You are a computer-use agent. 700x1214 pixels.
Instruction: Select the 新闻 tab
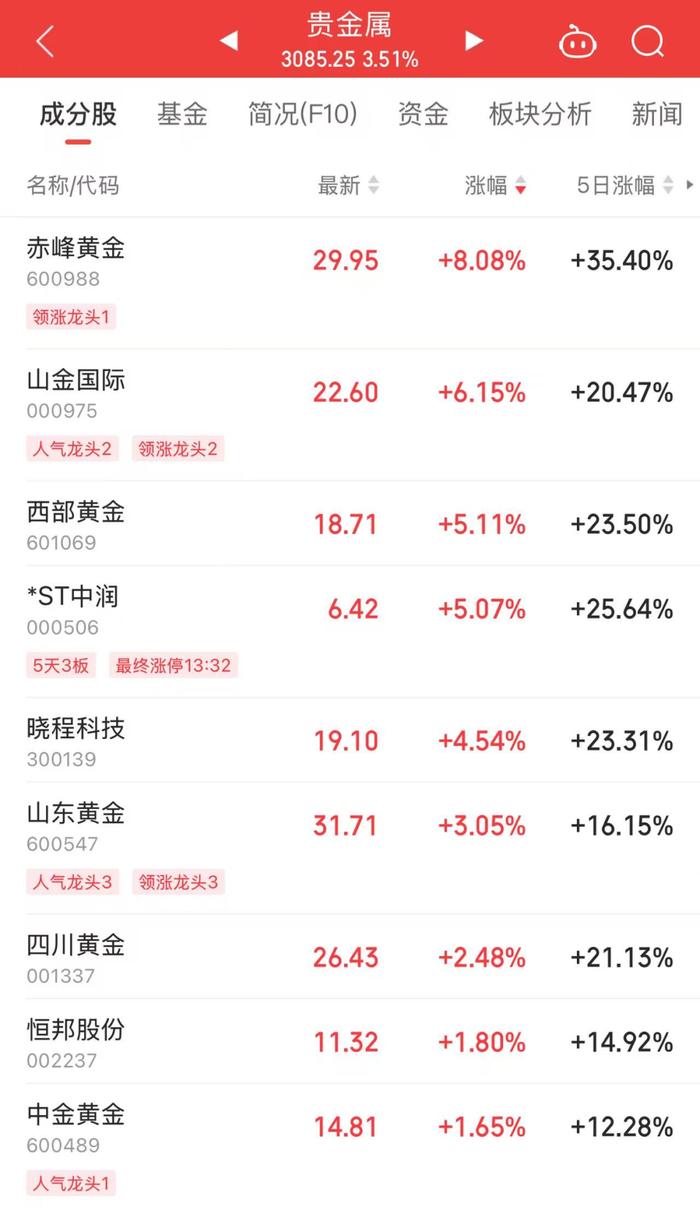point(656,114)
